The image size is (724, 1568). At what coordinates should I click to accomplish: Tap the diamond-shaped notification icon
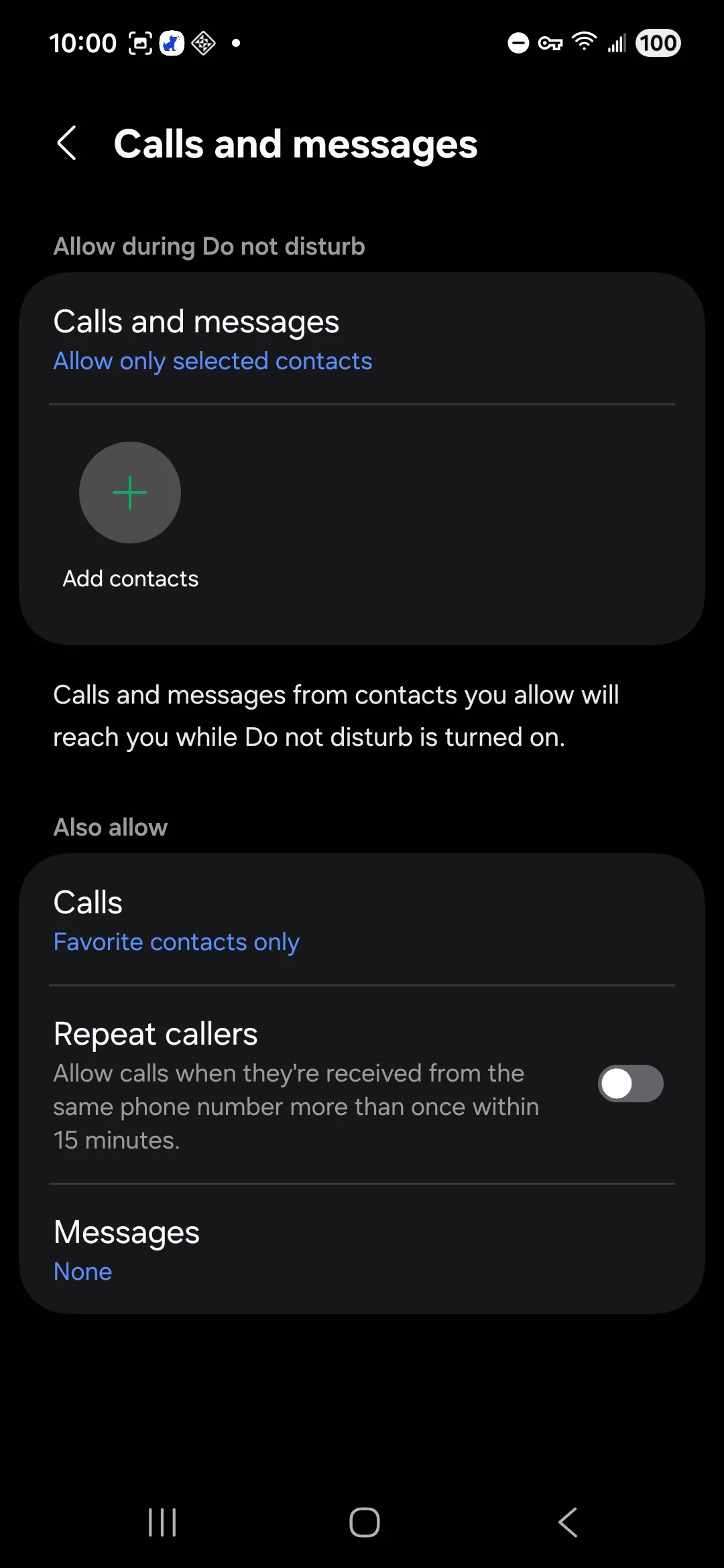pos(204,42)
